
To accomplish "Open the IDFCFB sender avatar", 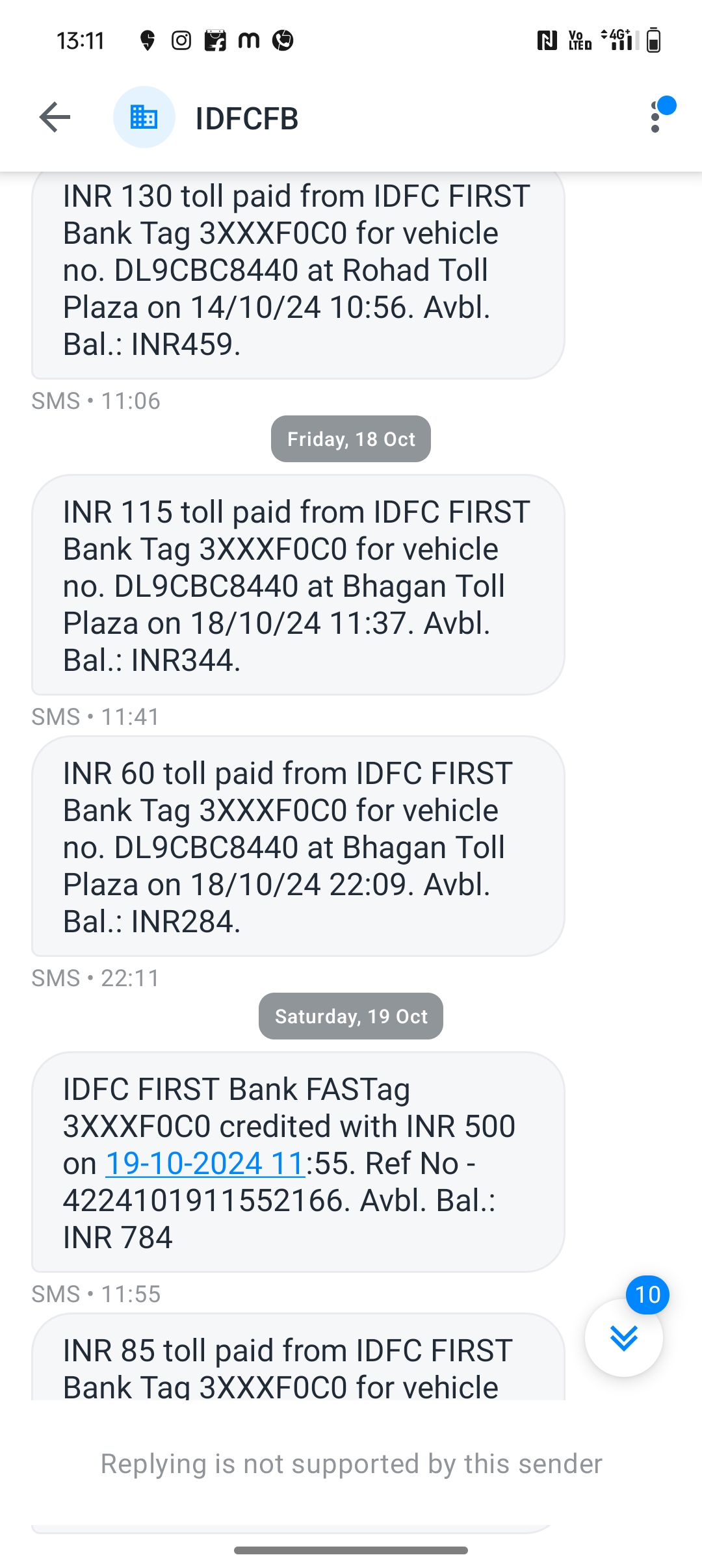I will click(144, 118).
